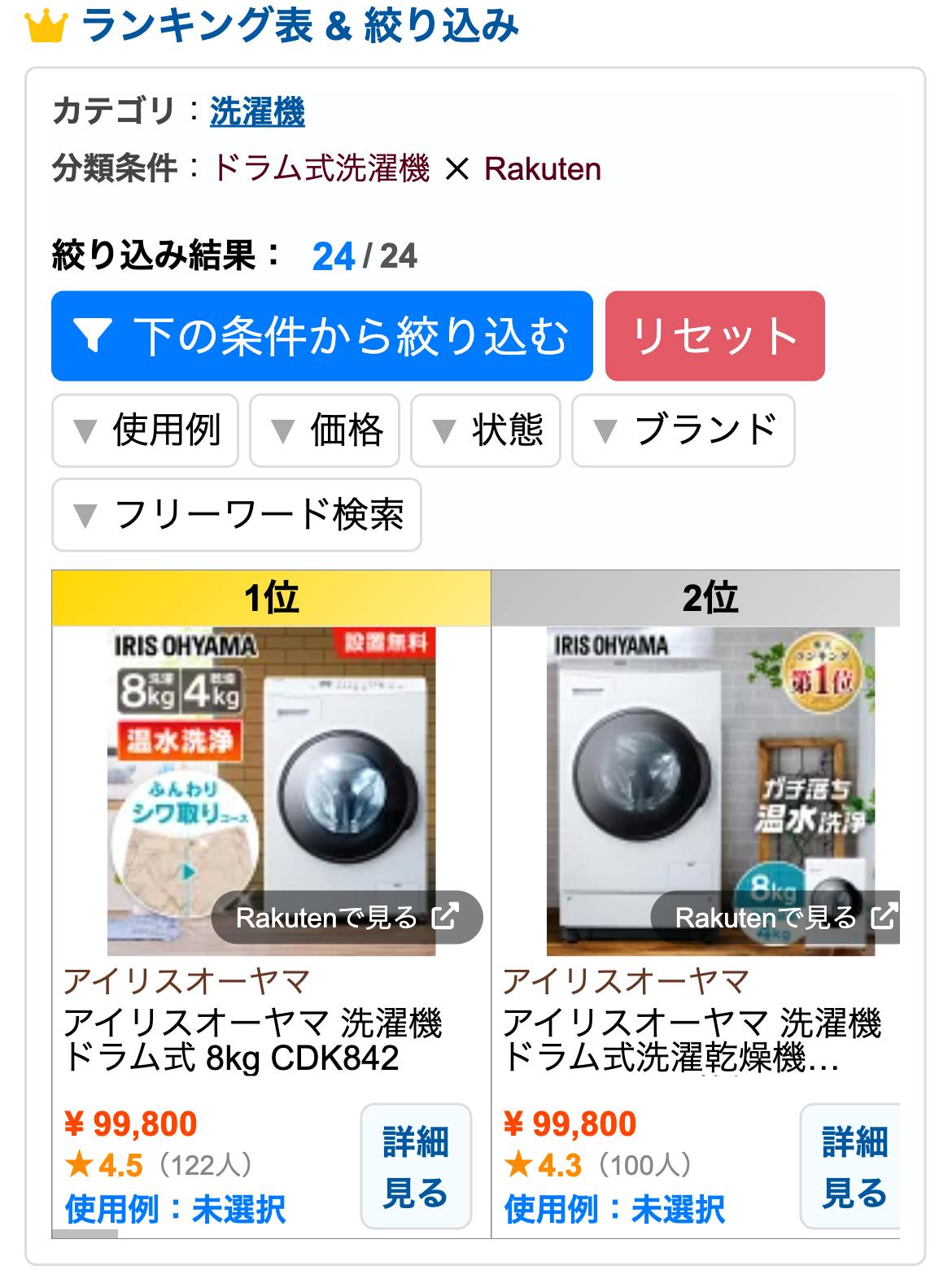This screenshot has width=952, height=1283.
Task: Select 使用例：未選択 under the 1位 product
Action: tap(175, 1209)
